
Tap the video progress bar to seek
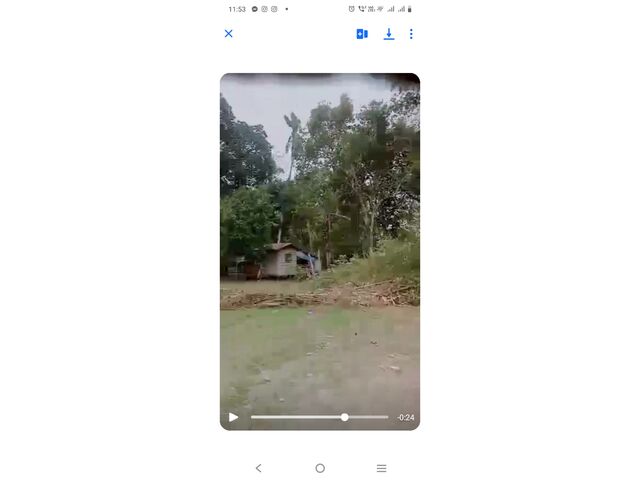(318, 417)
